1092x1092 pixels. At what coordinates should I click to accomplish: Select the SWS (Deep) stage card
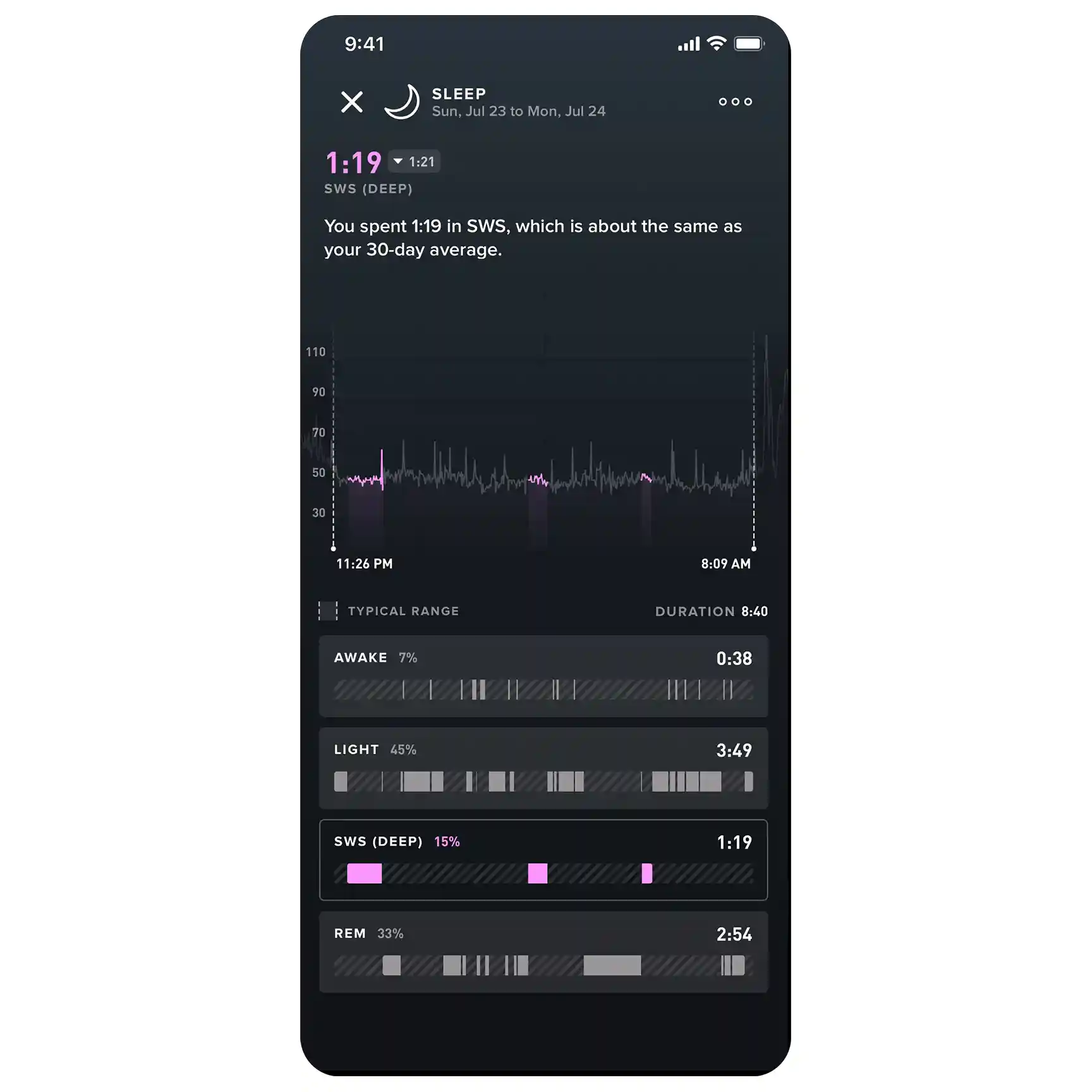click(543, 859)
